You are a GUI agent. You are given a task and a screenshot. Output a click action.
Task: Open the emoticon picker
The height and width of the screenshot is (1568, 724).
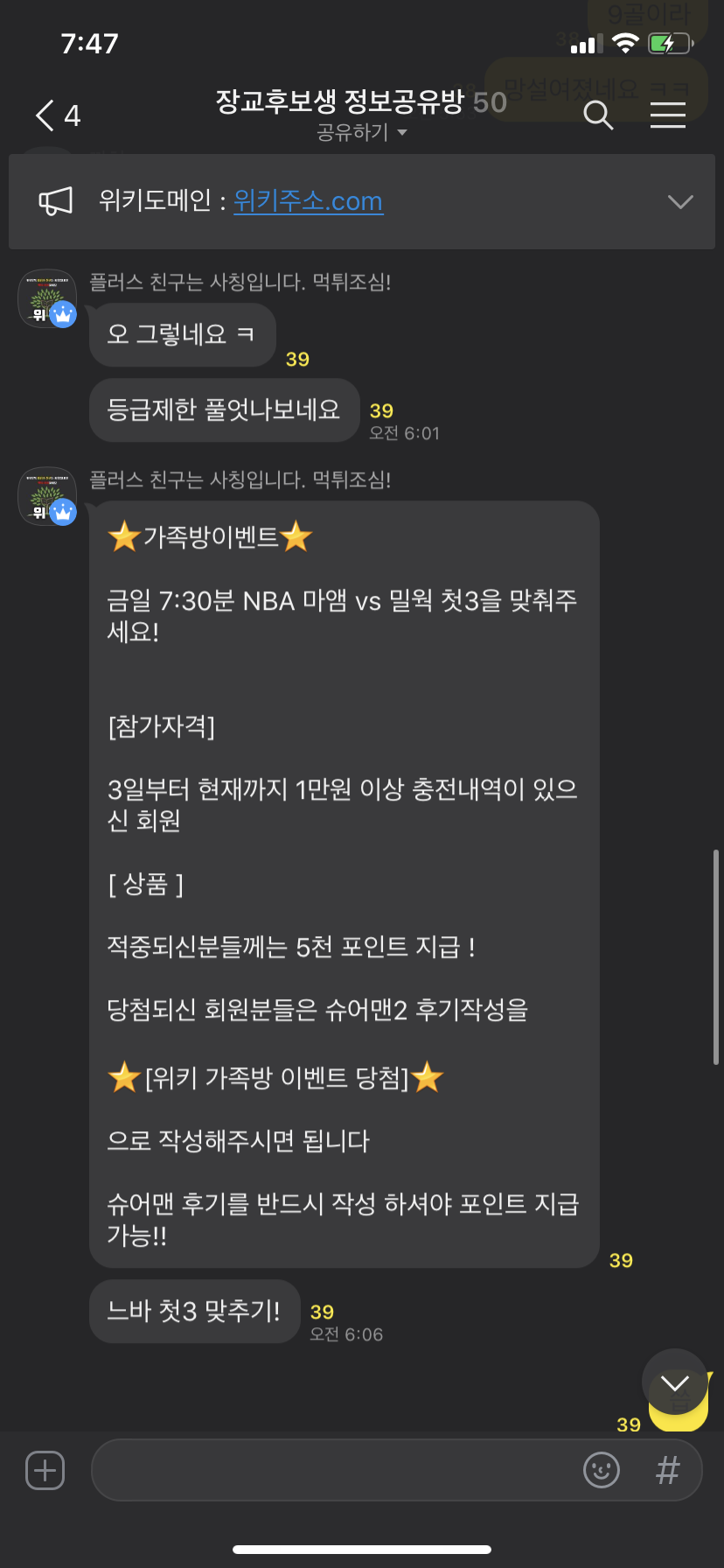602,1471
